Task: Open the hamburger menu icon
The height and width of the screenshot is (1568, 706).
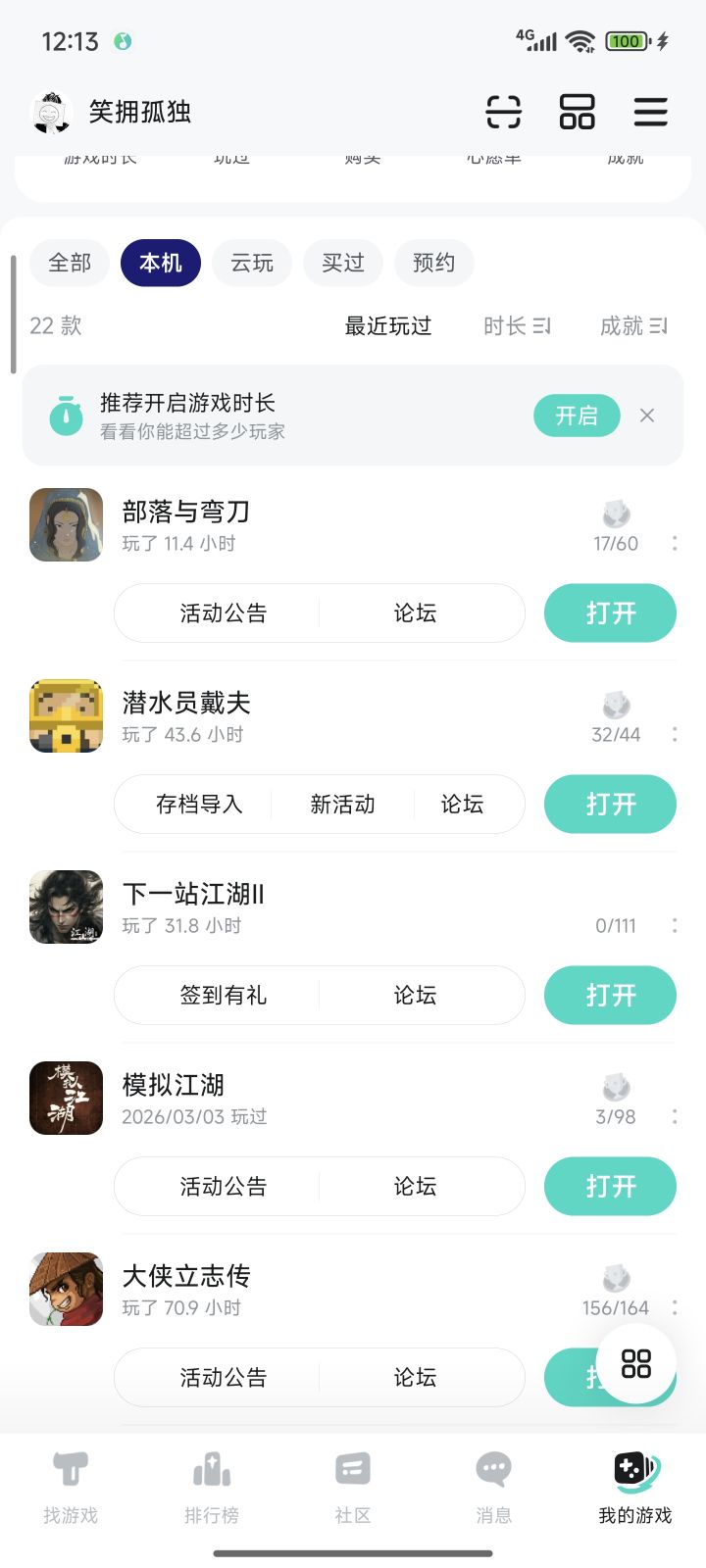Action: (x=650, y=112)
